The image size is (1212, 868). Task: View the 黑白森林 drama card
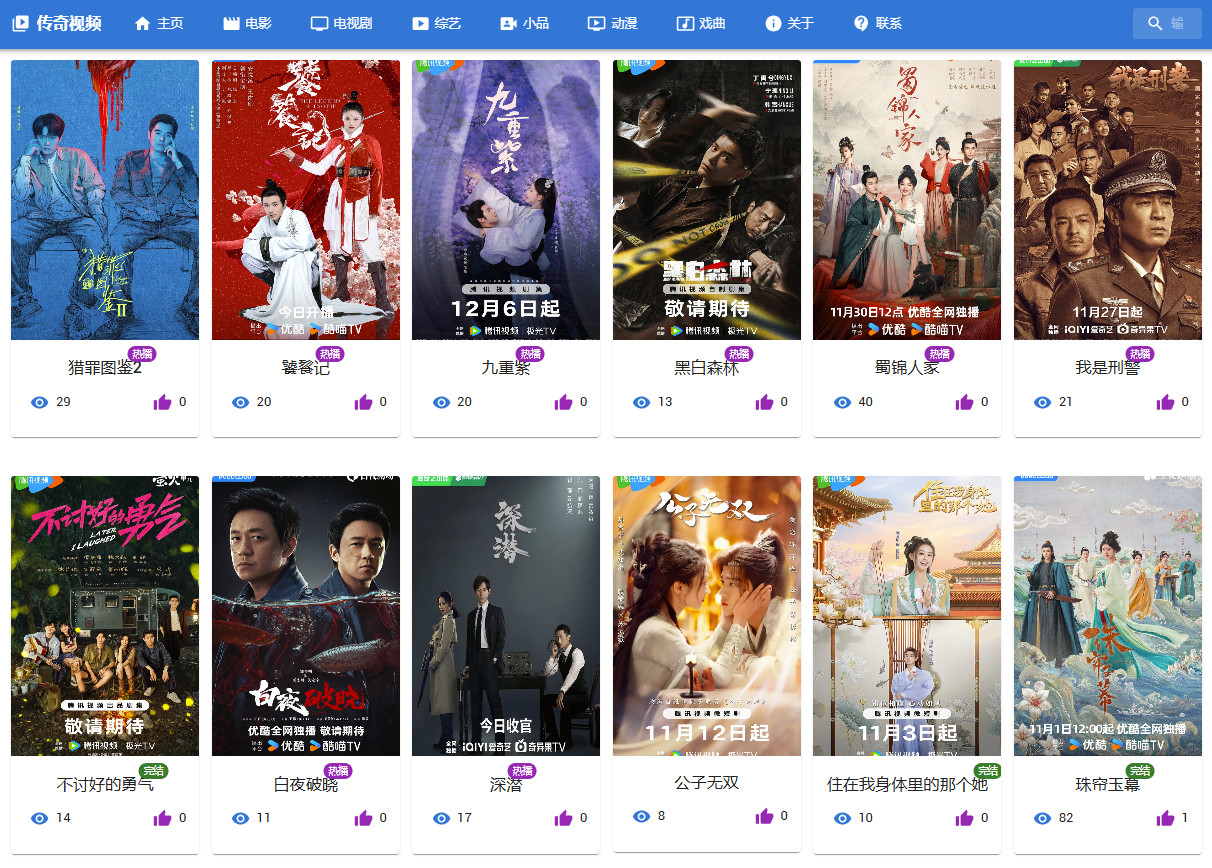coord(707,200)
